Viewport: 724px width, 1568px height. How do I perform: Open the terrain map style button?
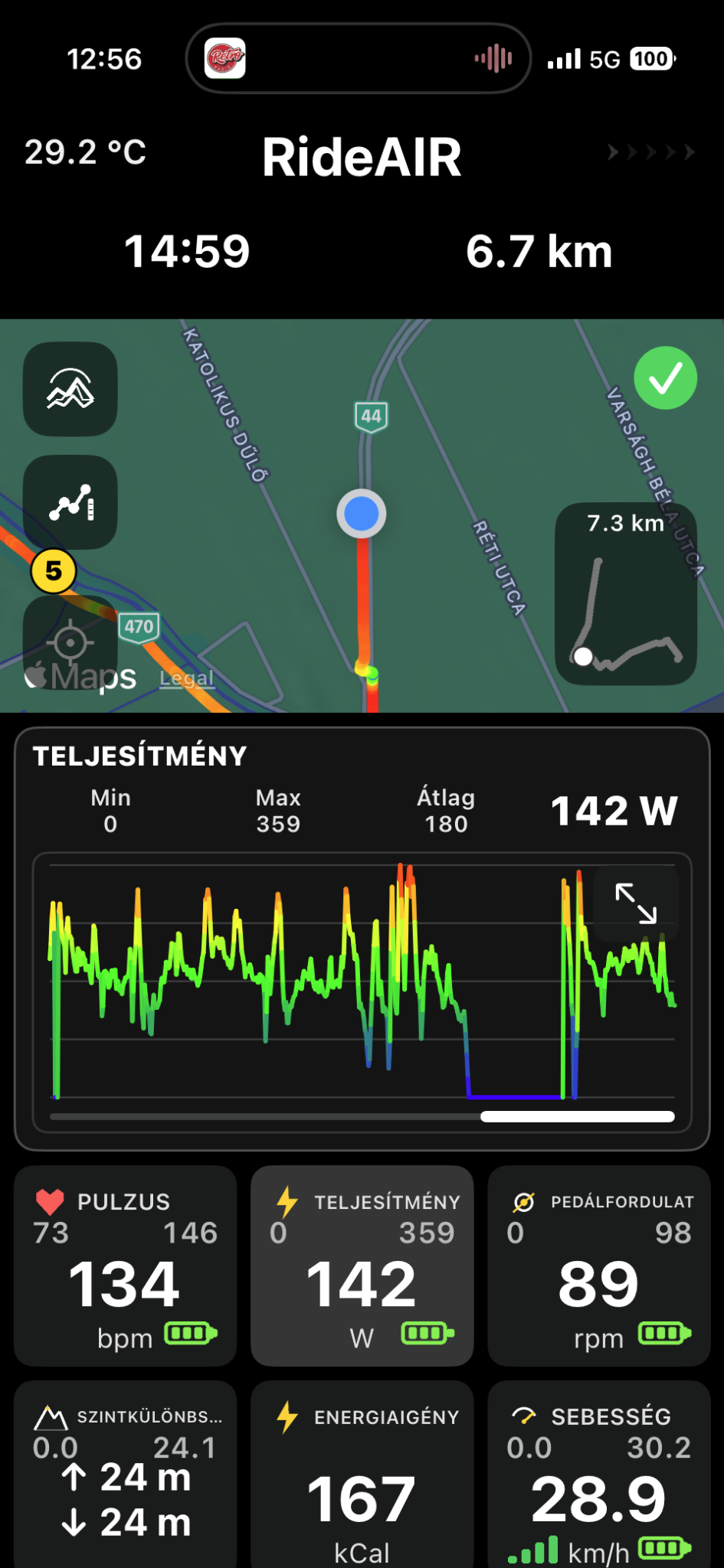[x=70, y=389]
